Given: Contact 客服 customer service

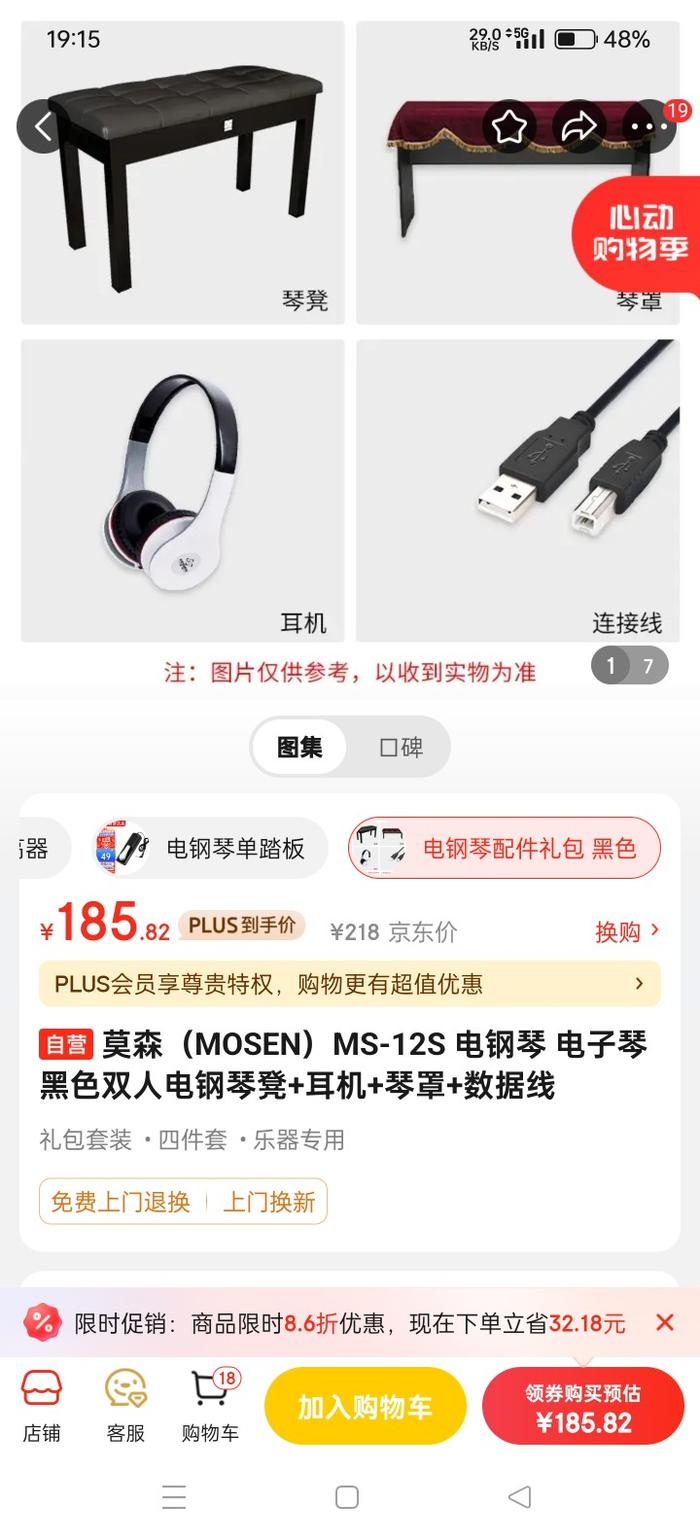Looking at the screenshot, I should [126, 1406].
